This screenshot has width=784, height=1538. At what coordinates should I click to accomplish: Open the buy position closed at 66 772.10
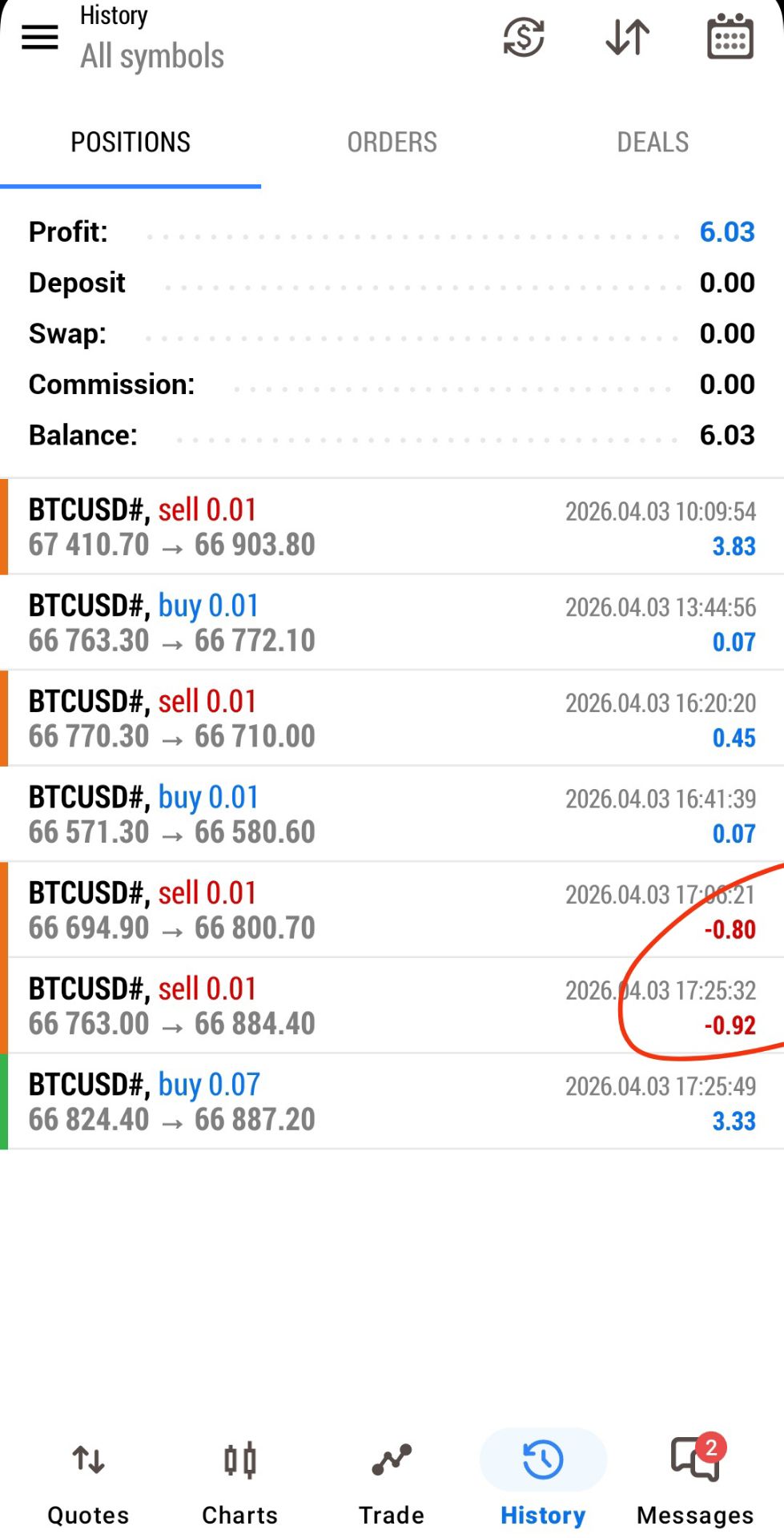(x=392, y=622)
